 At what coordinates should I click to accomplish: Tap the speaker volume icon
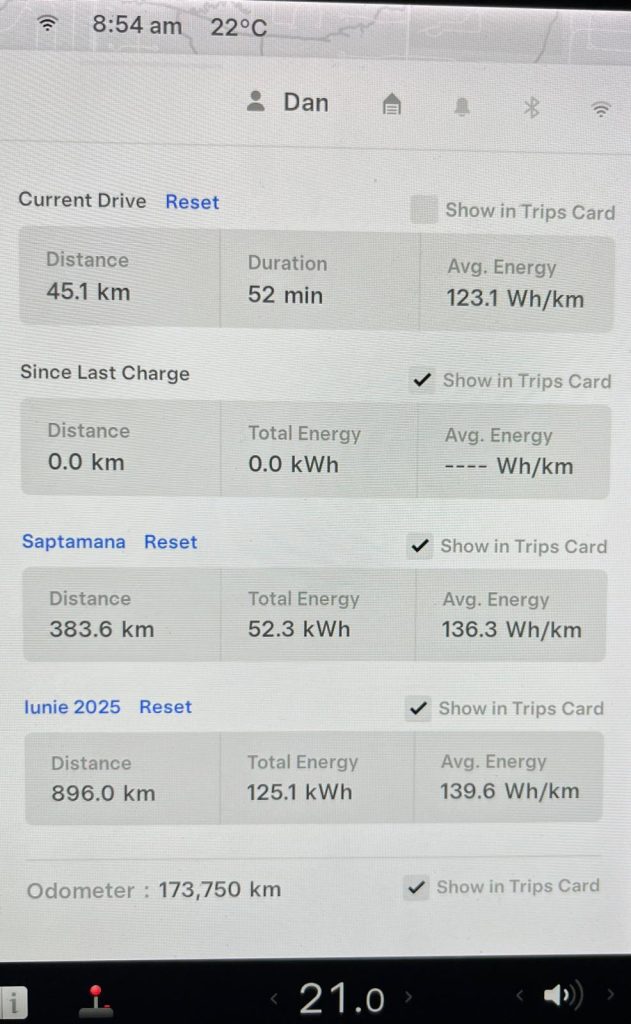[562, 996]
